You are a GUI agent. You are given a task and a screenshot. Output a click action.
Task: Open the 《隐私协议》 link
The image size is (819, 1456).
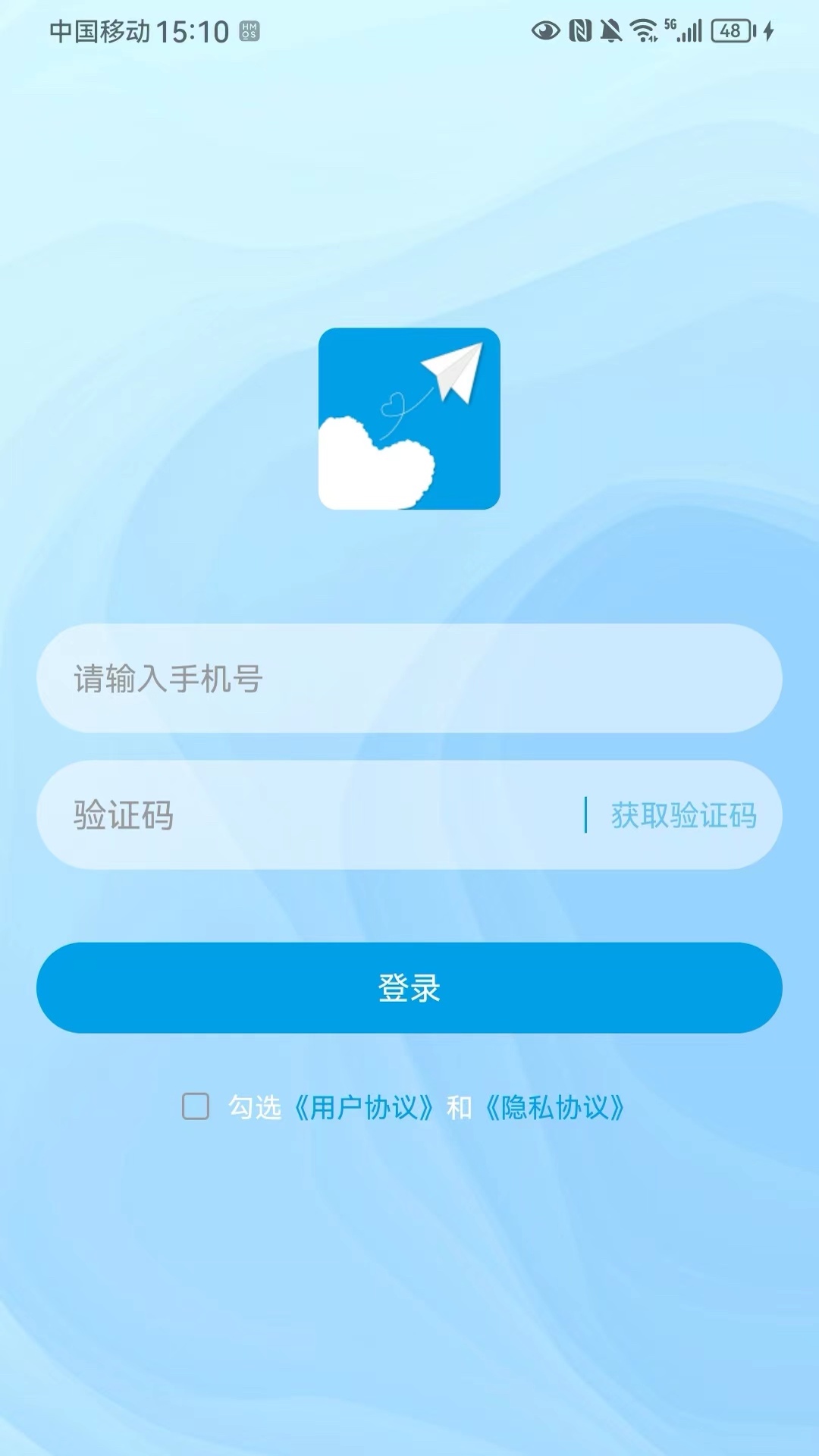coord(555,1107)
